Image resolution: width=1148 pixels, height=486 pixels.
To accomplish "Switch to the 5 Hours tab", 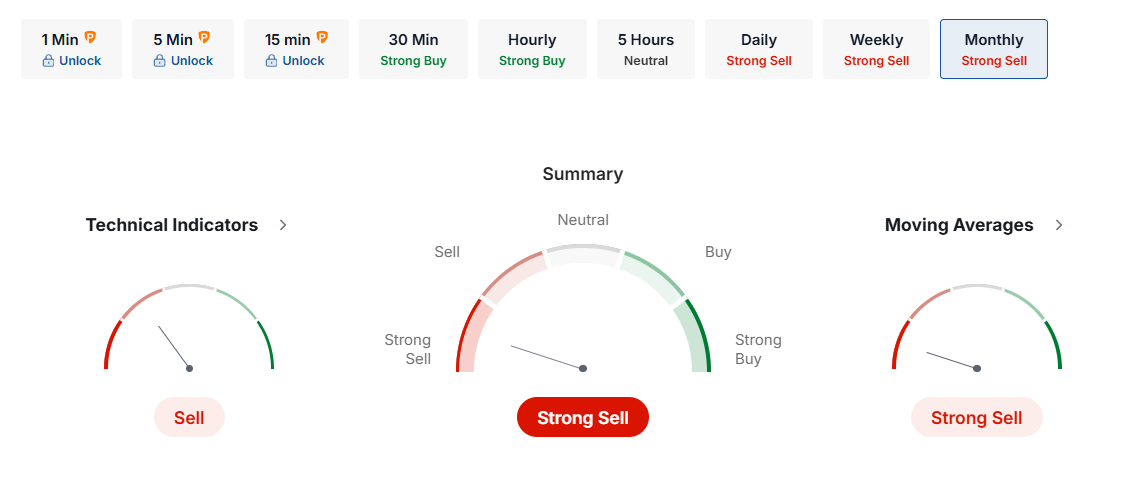I will point(645,49).
